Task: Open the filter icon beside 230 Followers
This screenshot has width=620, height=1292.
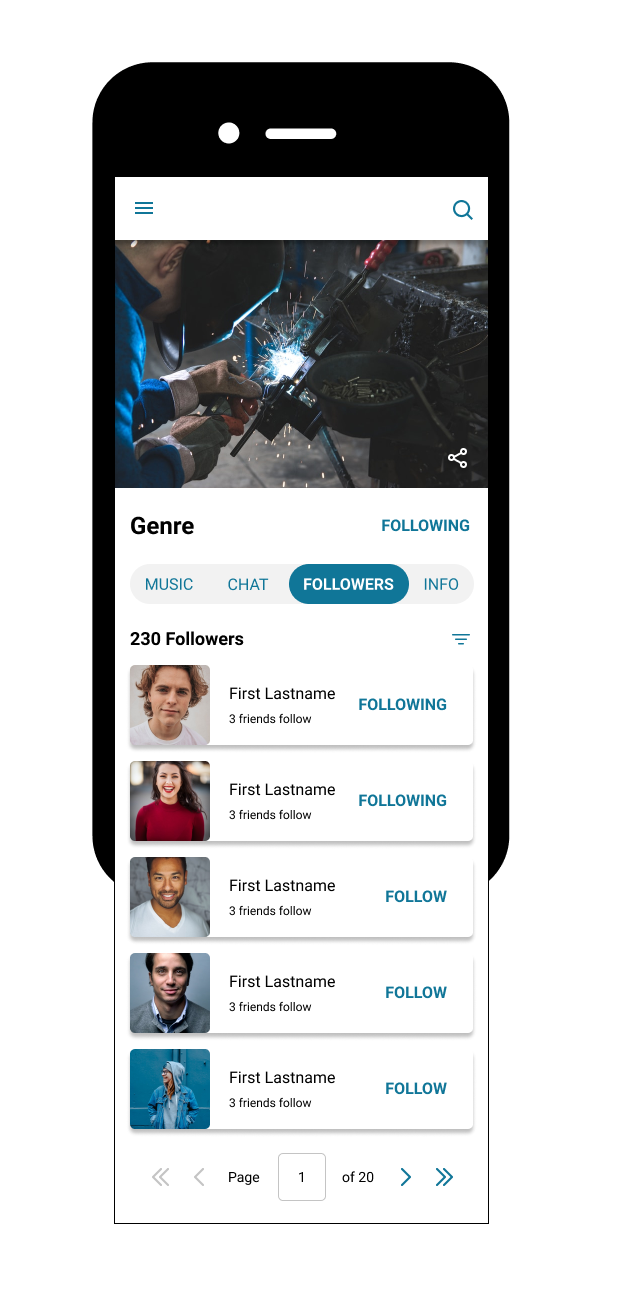Action: pyautogui.click(x=460, y=639)
